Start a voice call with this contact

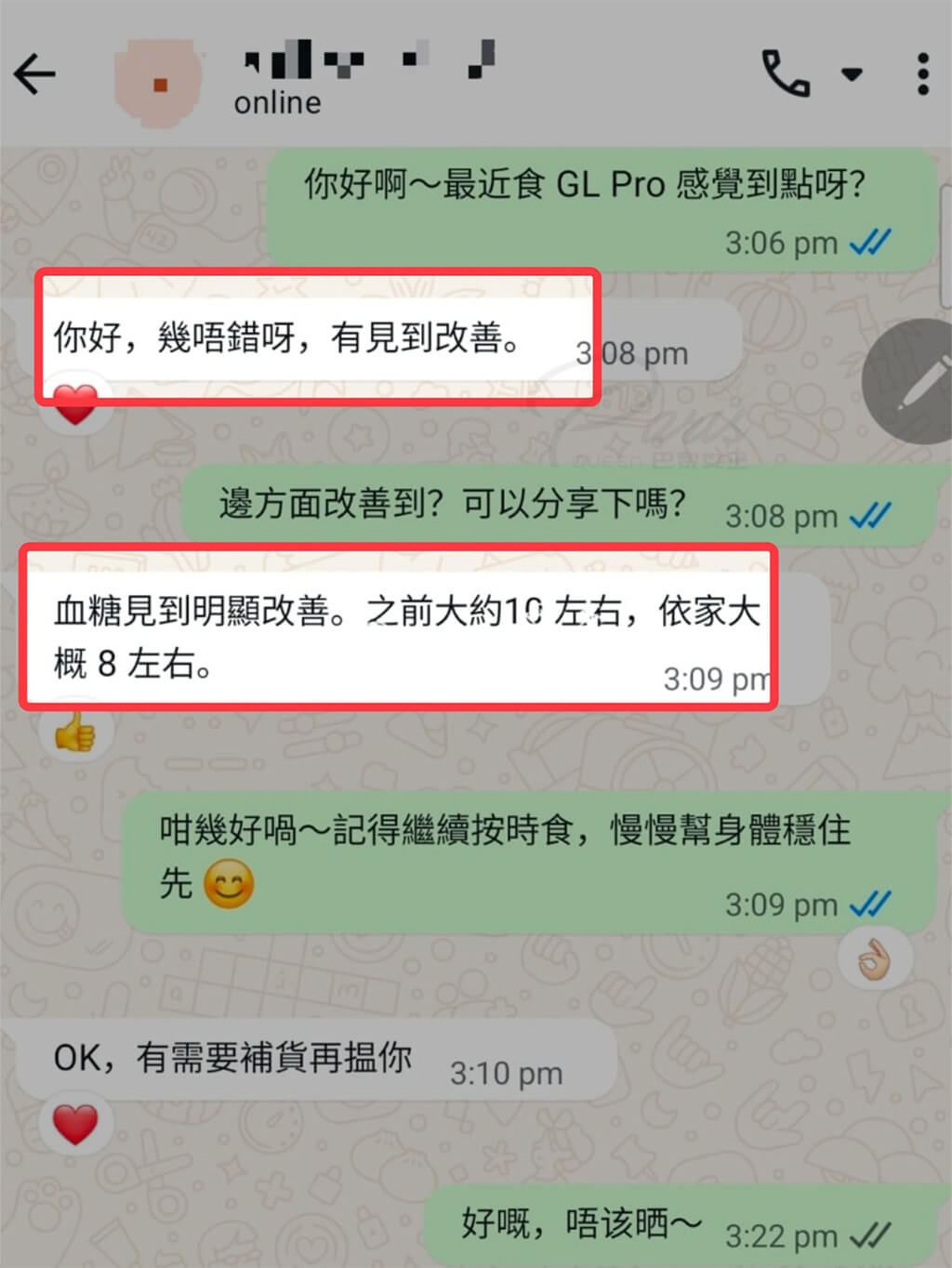coord(786,73)
